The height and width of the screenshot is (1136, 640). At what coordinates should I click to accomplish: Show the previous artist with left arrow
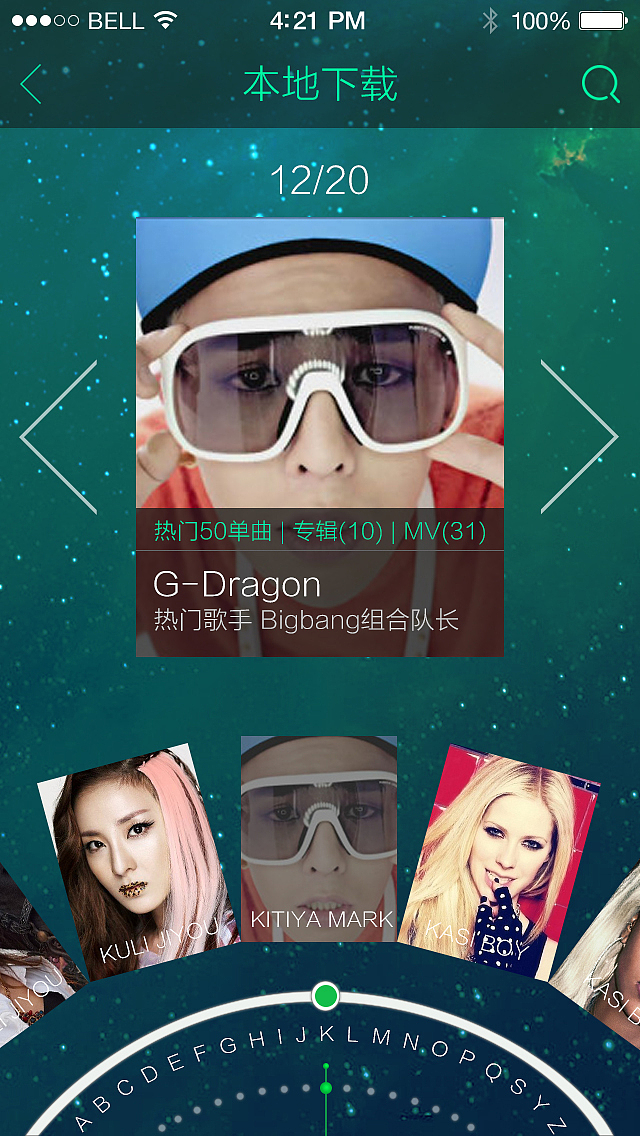[x=59, y=437]
